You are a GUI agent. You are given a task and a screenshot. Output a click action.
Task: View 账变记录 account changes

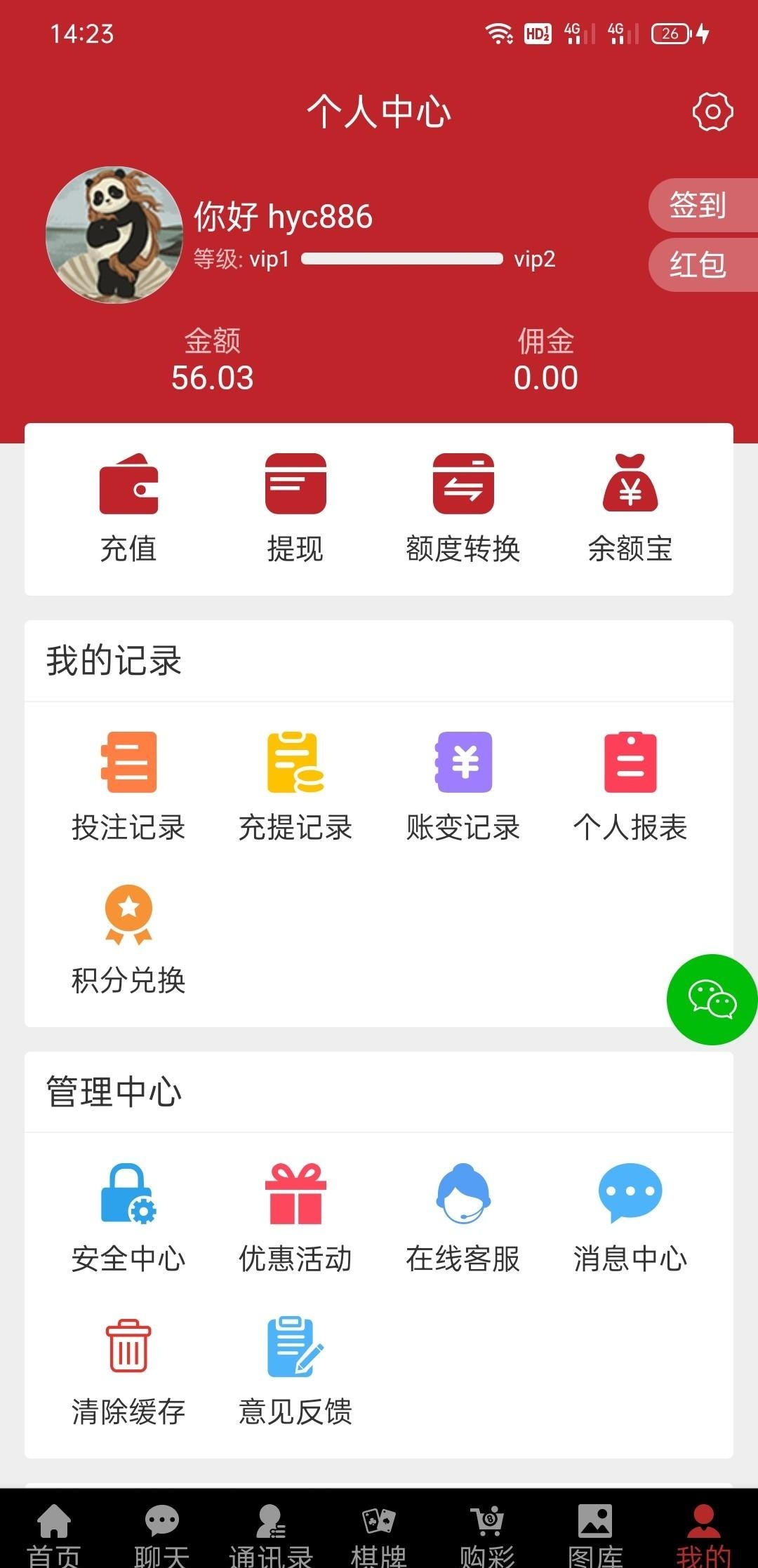point(463,787)
